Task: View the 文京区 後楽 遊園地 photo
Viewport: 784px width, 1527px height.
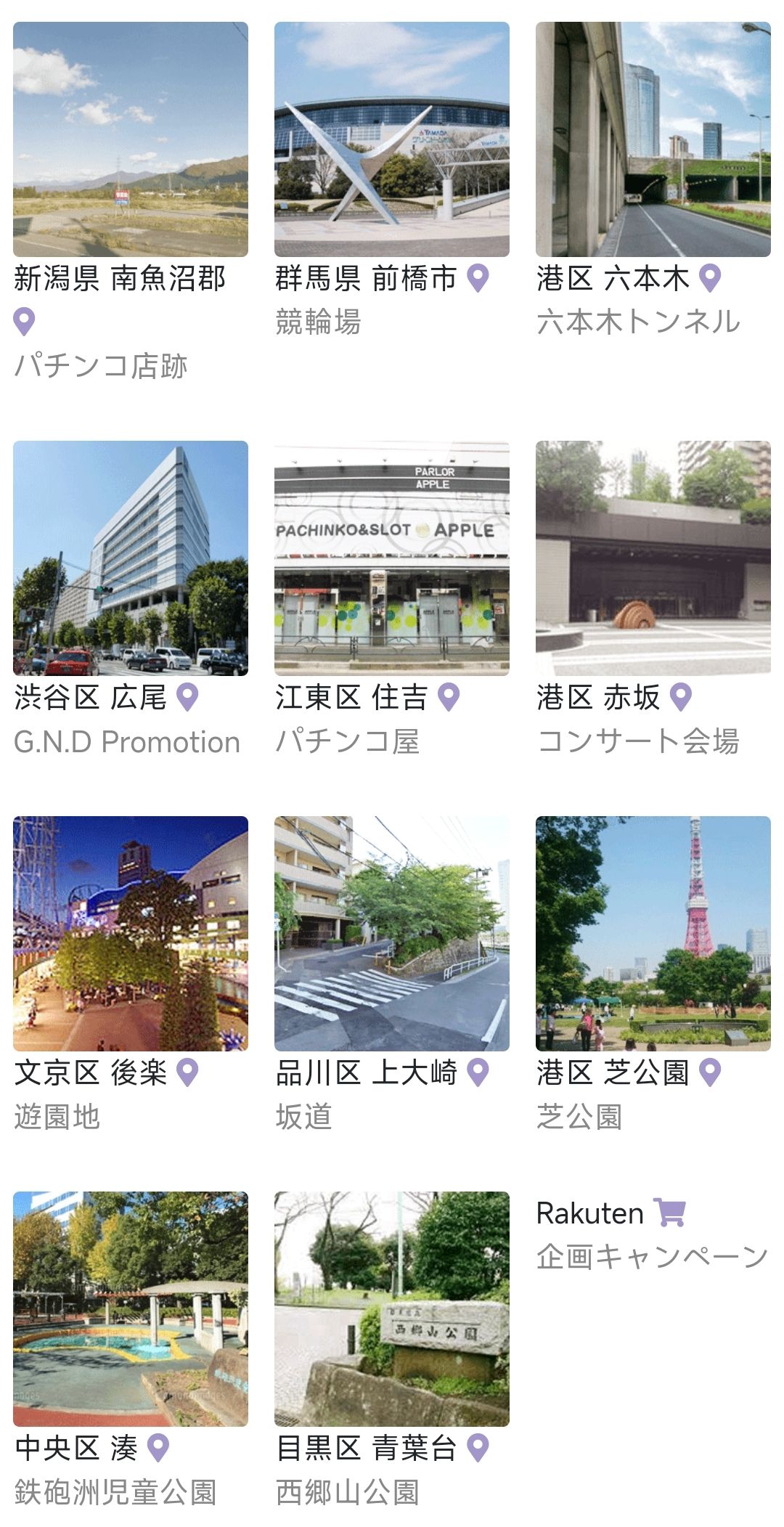Action: 131,933
